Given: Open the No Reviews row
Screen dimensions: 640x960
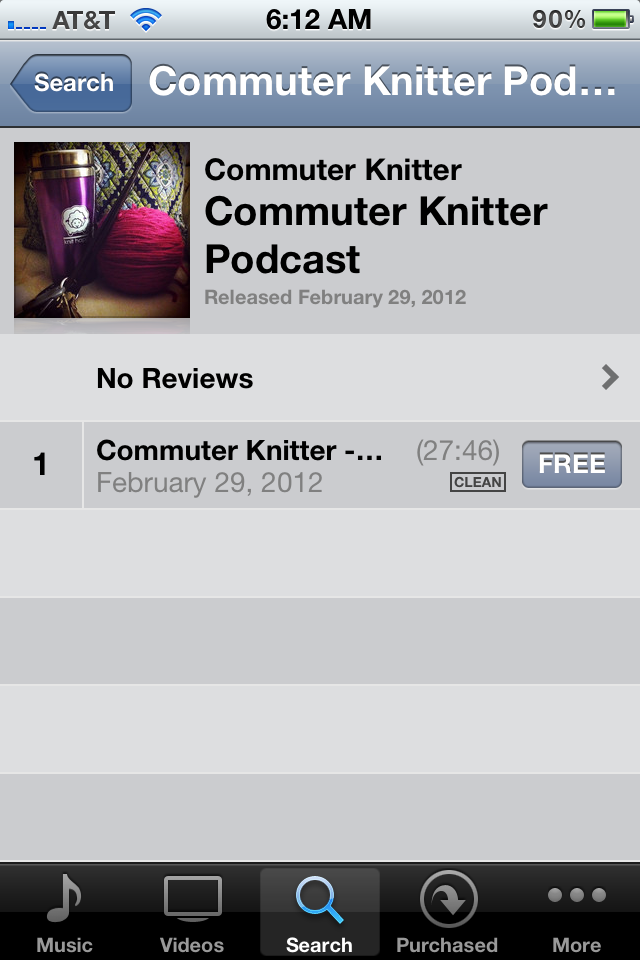Looking at the screenshot, I should coord(320,378).
